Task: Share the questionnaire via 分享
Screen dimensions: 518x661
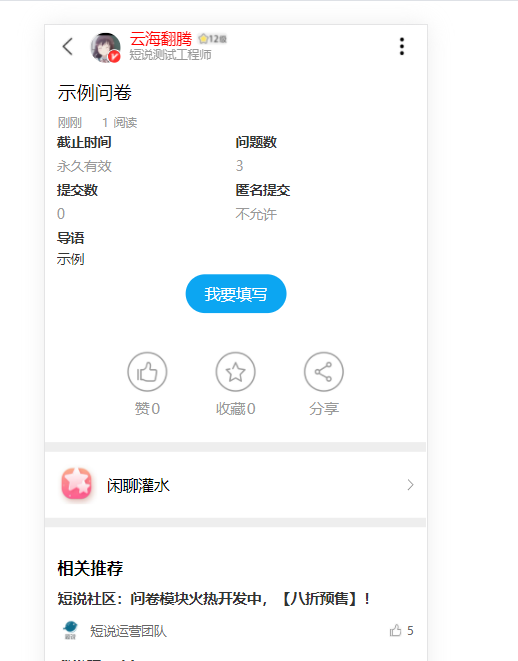Action: click(x=324, y=372)
